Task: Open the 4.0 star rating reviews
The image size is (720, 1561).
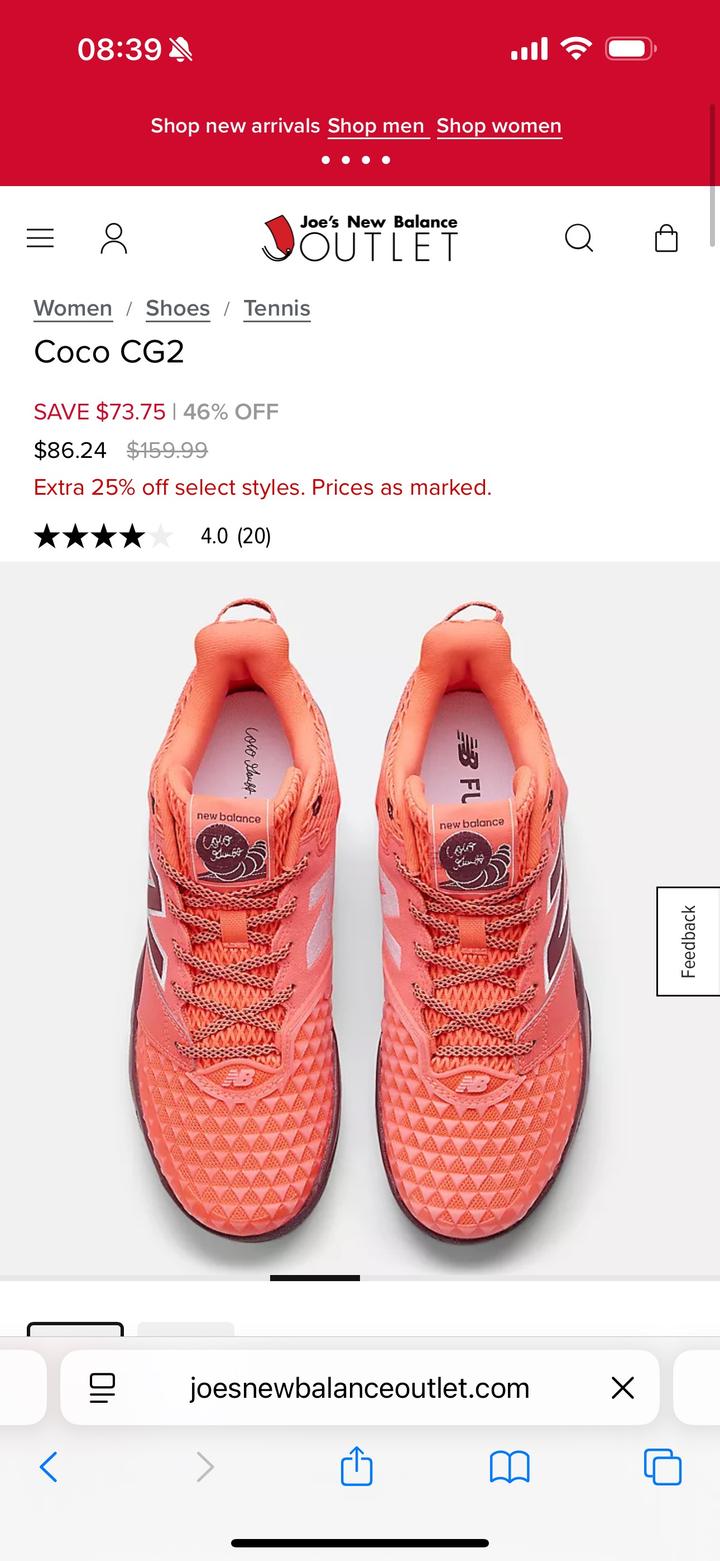Action: coord(152,536)
